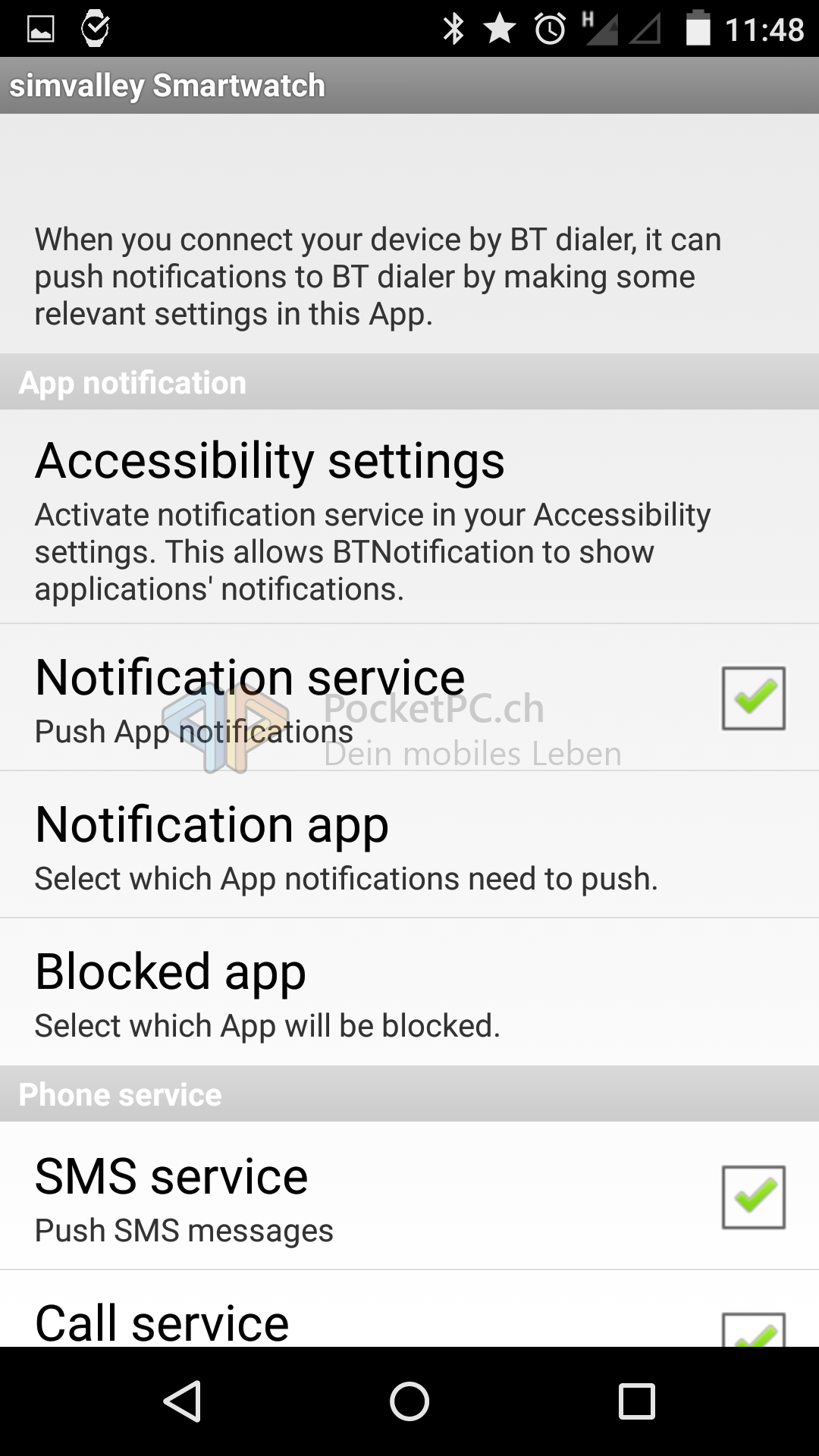The height and width of the screenshot is (1456, 819).
Task: Go back using the navigation bar
Action: 182,1401
